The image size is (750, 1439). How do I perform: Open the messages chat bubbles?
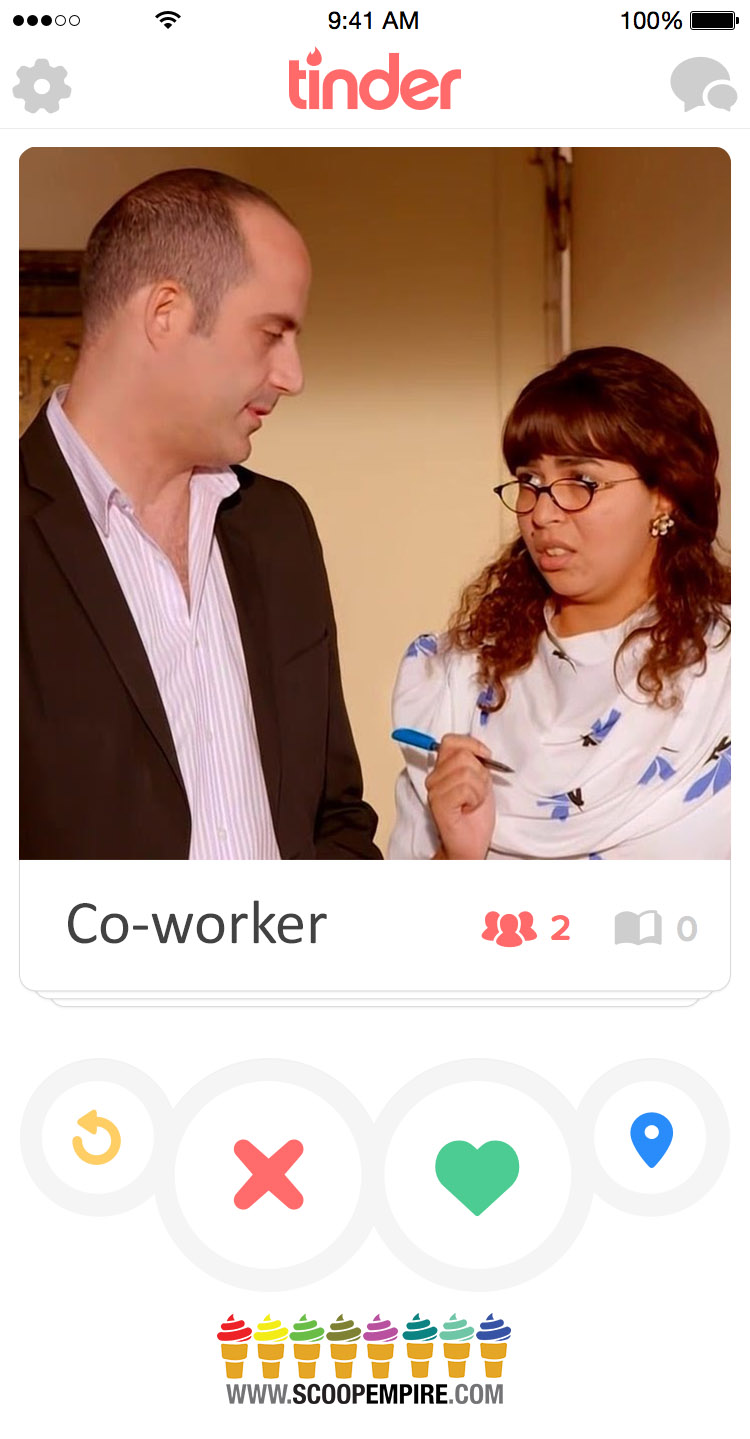pos(703,85)
